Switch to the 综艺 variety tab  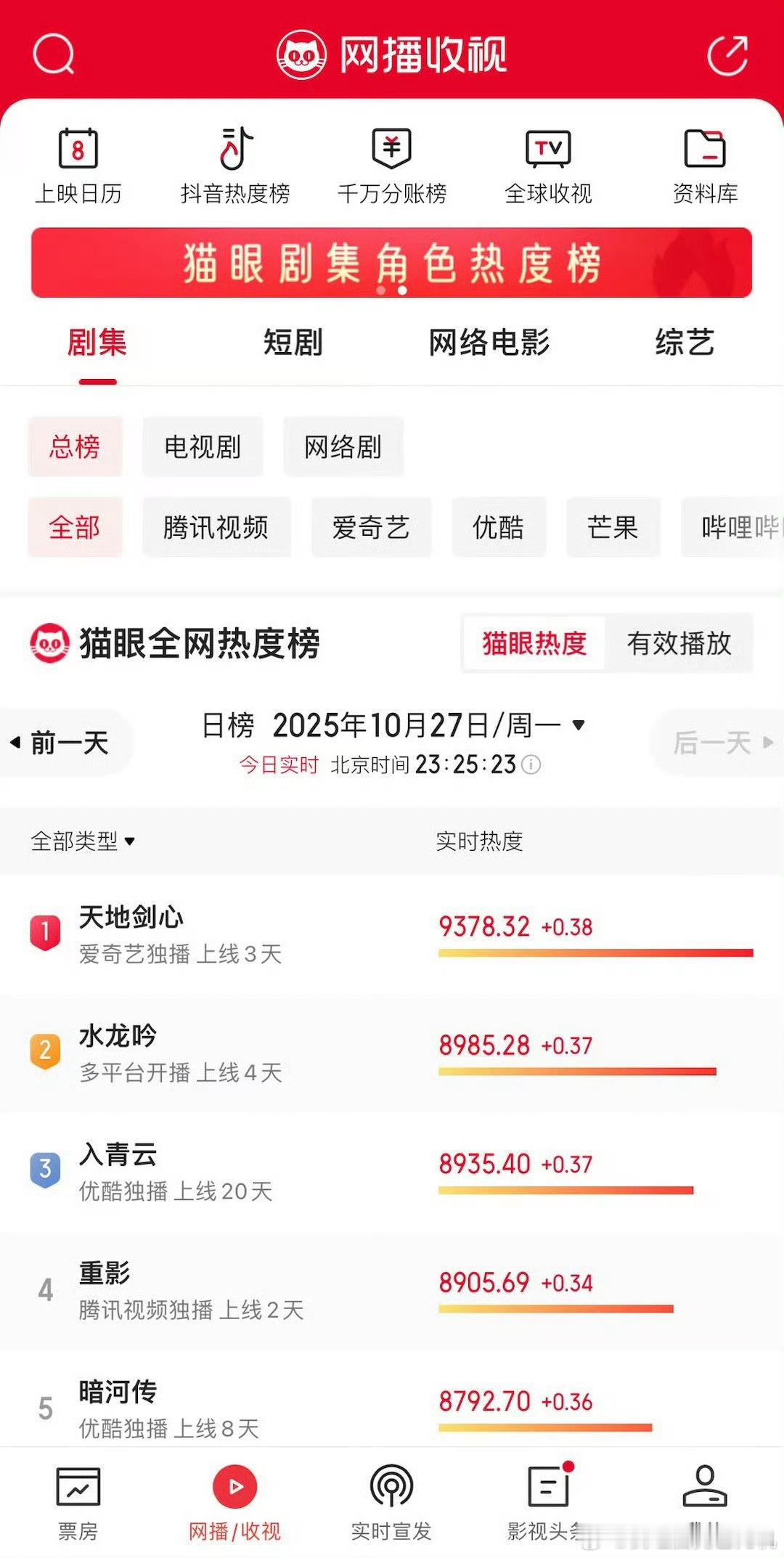[683, 343]
